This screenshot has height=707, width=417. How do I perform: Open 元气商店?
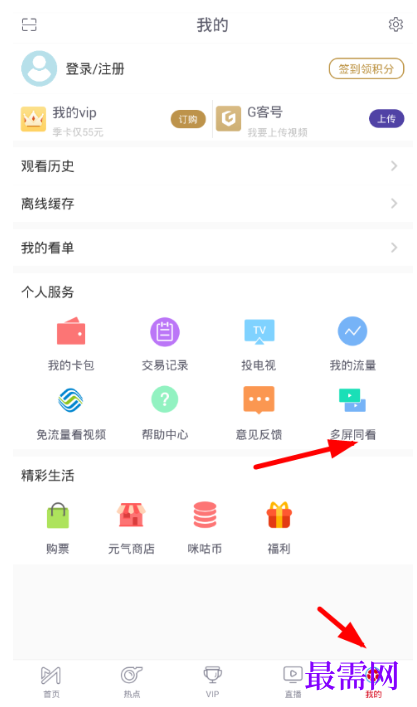(x=131, y=528)
